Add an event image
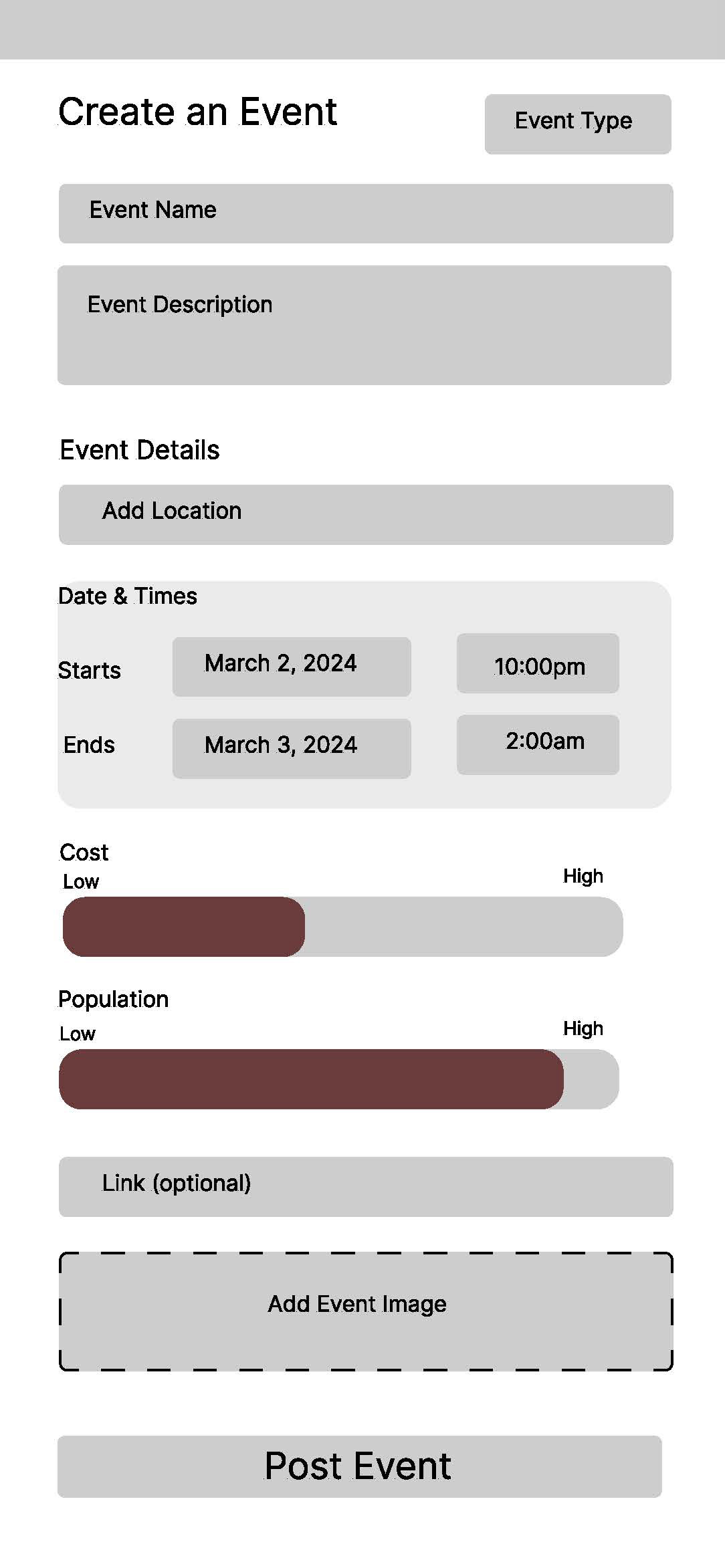Viewport: 725px width, 1568px height. pyautogui.click(x=366, y=1311)
